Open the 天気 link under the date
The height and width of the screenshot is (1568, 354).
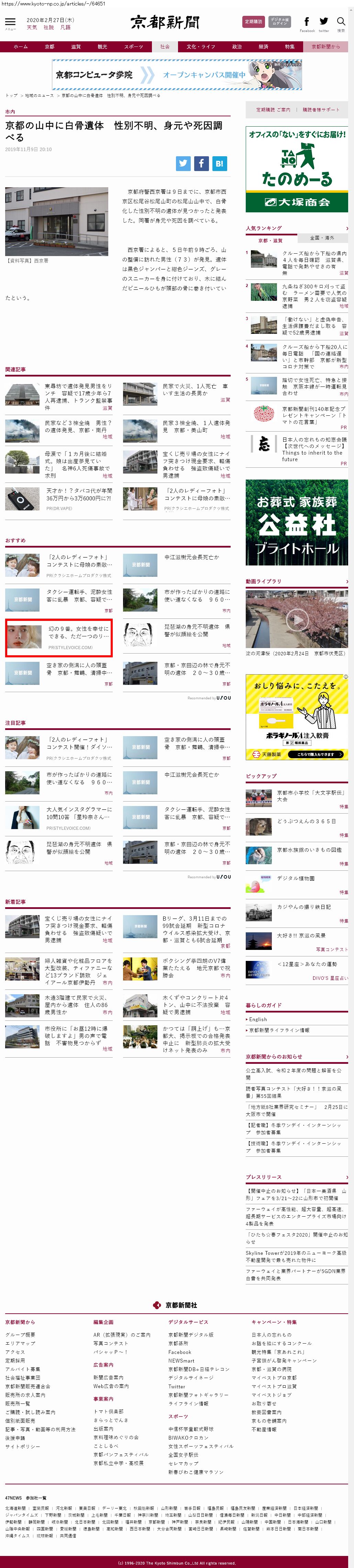click(32, 28)
